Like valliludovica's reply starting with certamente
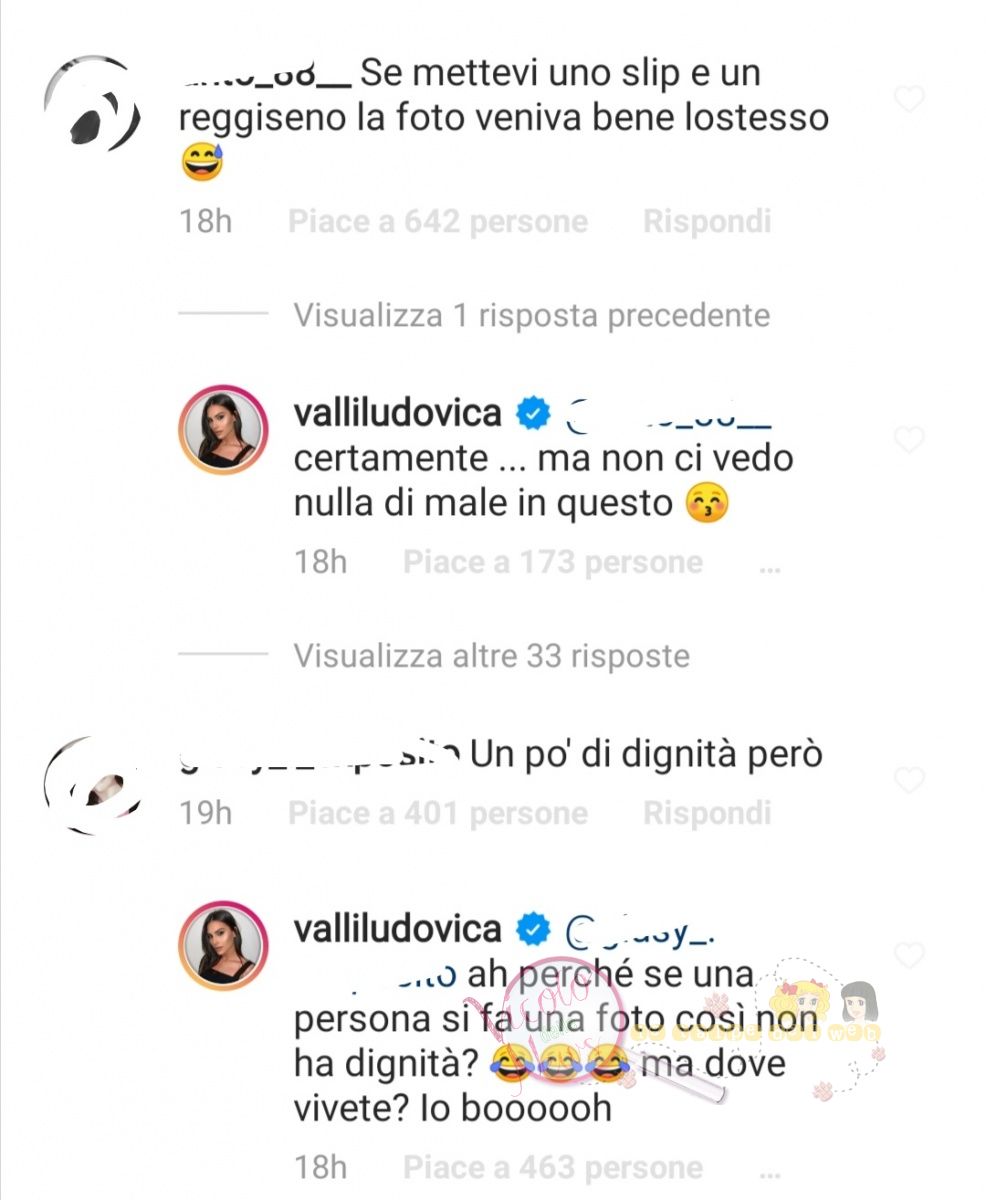 pos(909,440)
